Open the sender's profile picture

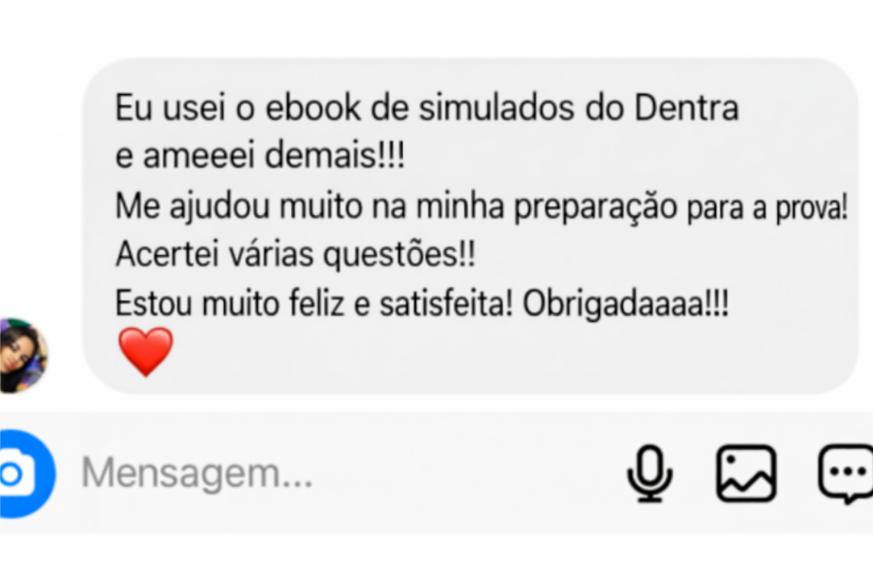tap(21, 356)
